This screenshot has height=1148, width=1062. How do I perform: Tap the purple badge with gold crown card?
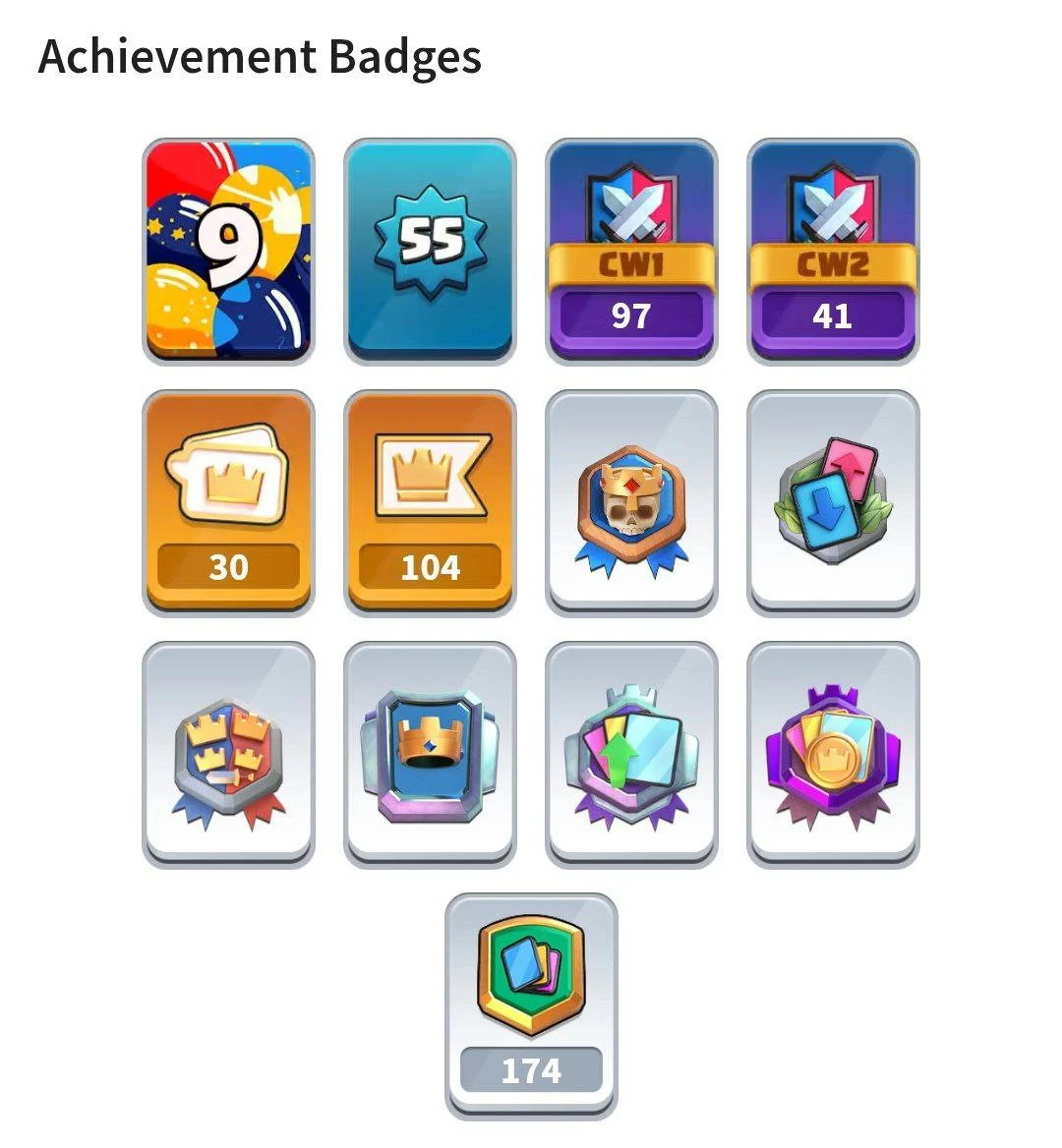coord(833,754)
